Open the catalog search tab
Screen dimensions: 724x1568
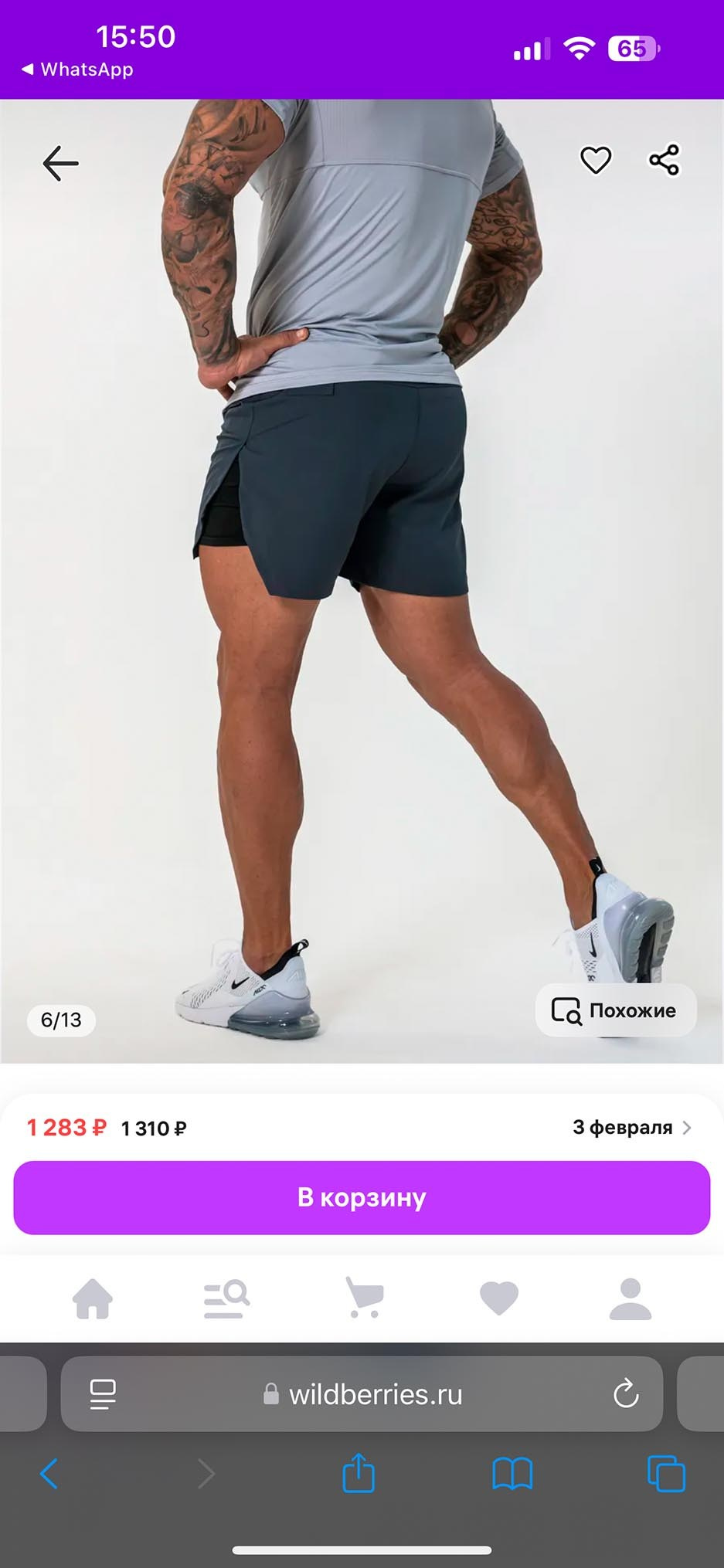[226, 1298]
